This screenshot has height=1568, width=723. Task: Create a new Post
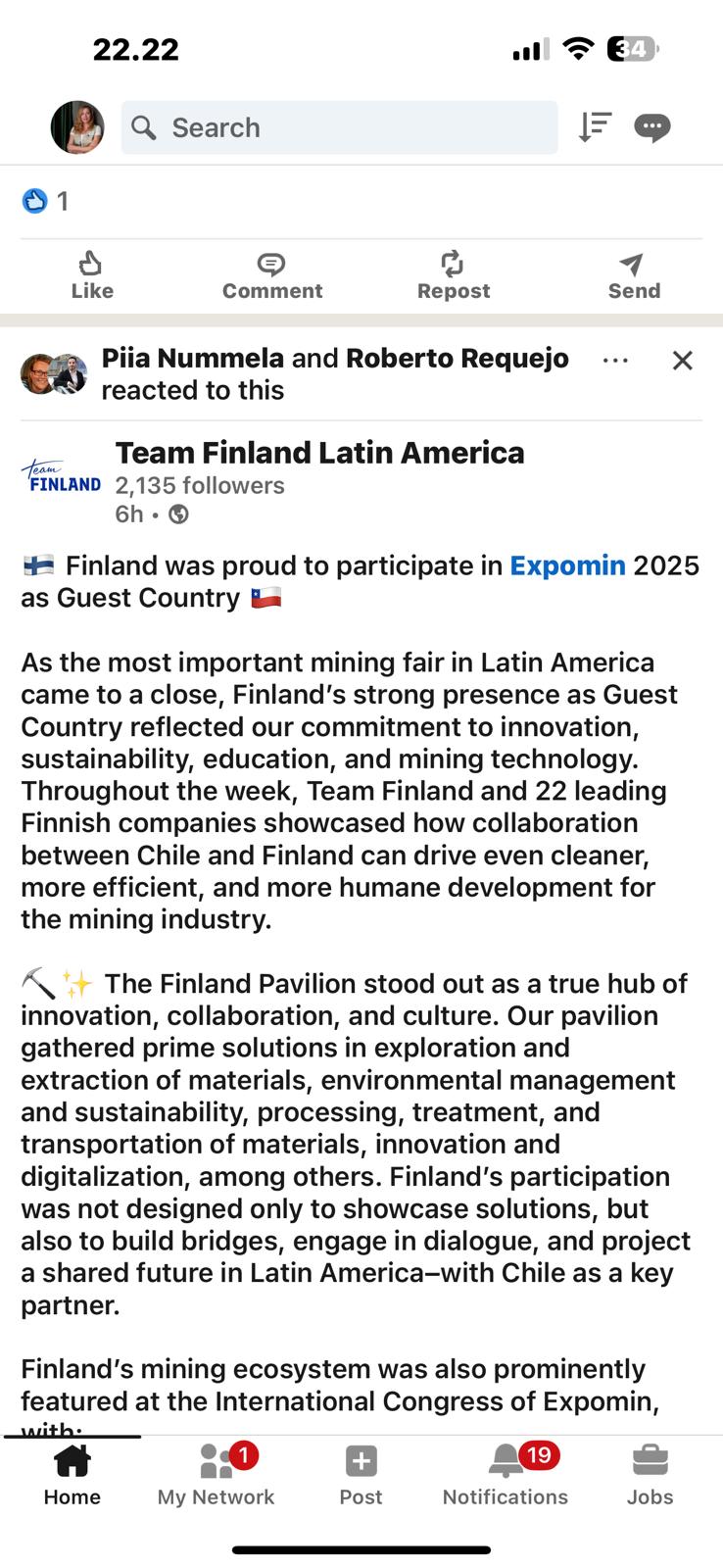point(361,1473)
